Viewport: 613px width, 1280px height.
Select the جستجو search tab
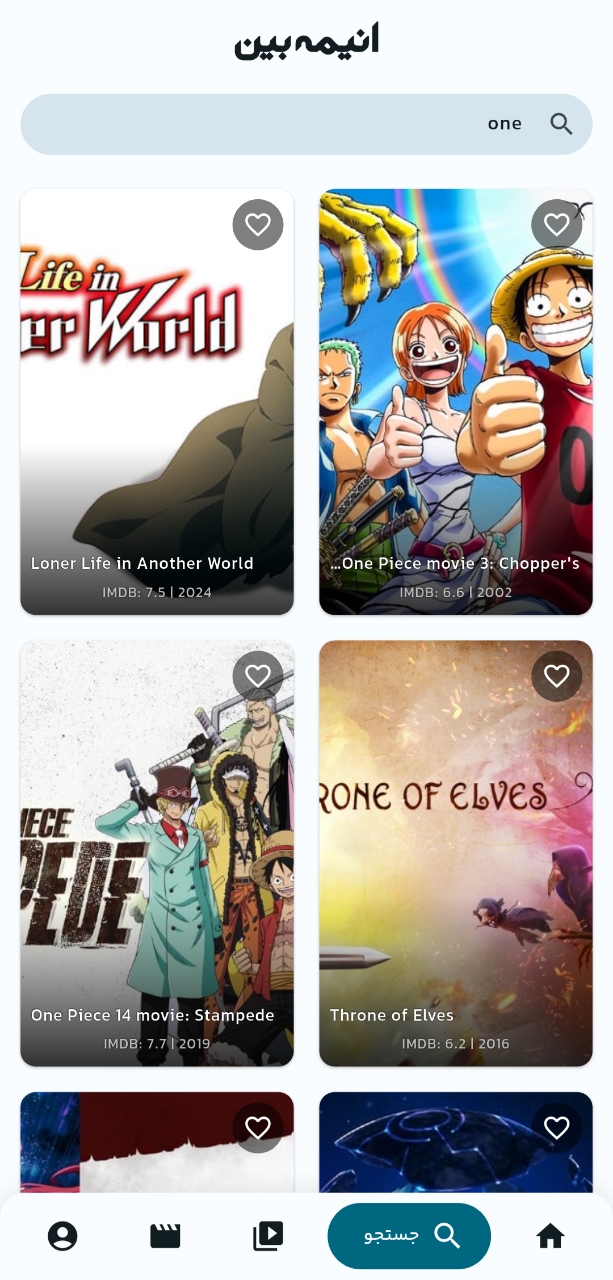[409, 1236]
